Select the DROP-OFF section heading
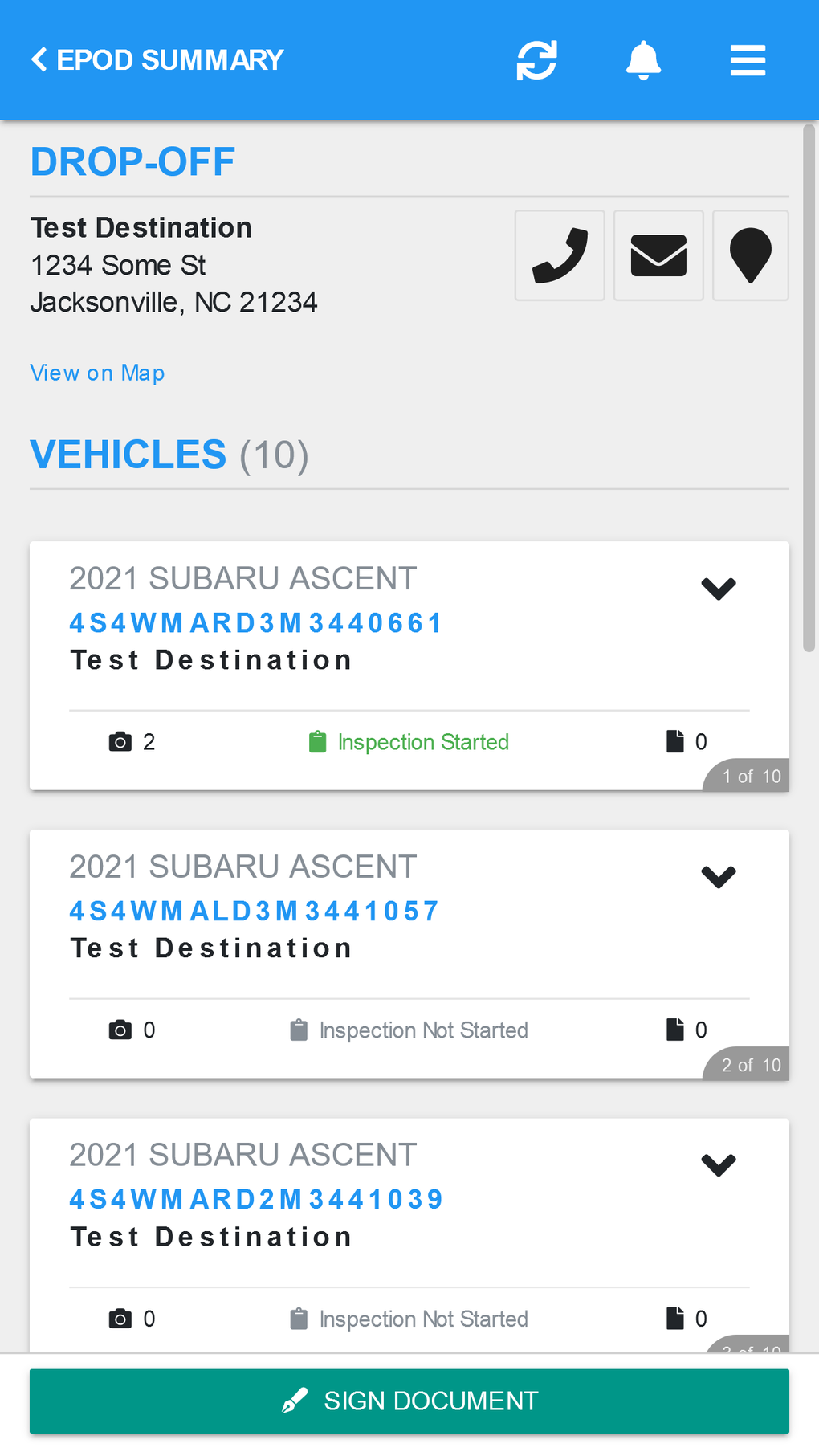Image resolution: width=819 pixels, height=1456 pixels. click(132, 161)
